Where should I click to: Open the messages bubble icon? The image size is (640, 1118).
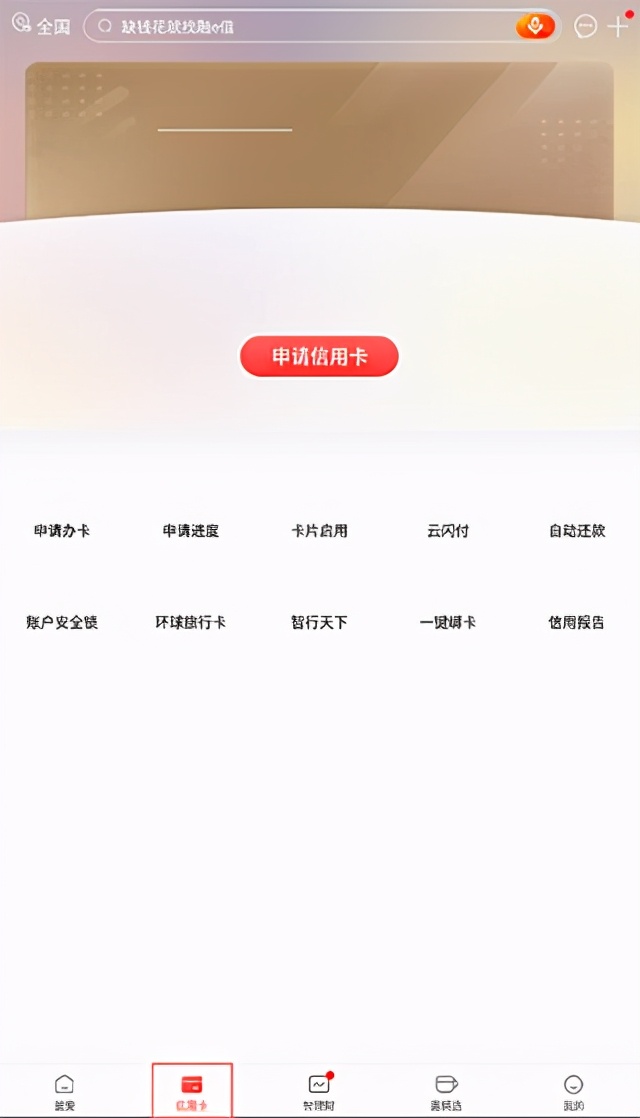[x=585, y=27]
